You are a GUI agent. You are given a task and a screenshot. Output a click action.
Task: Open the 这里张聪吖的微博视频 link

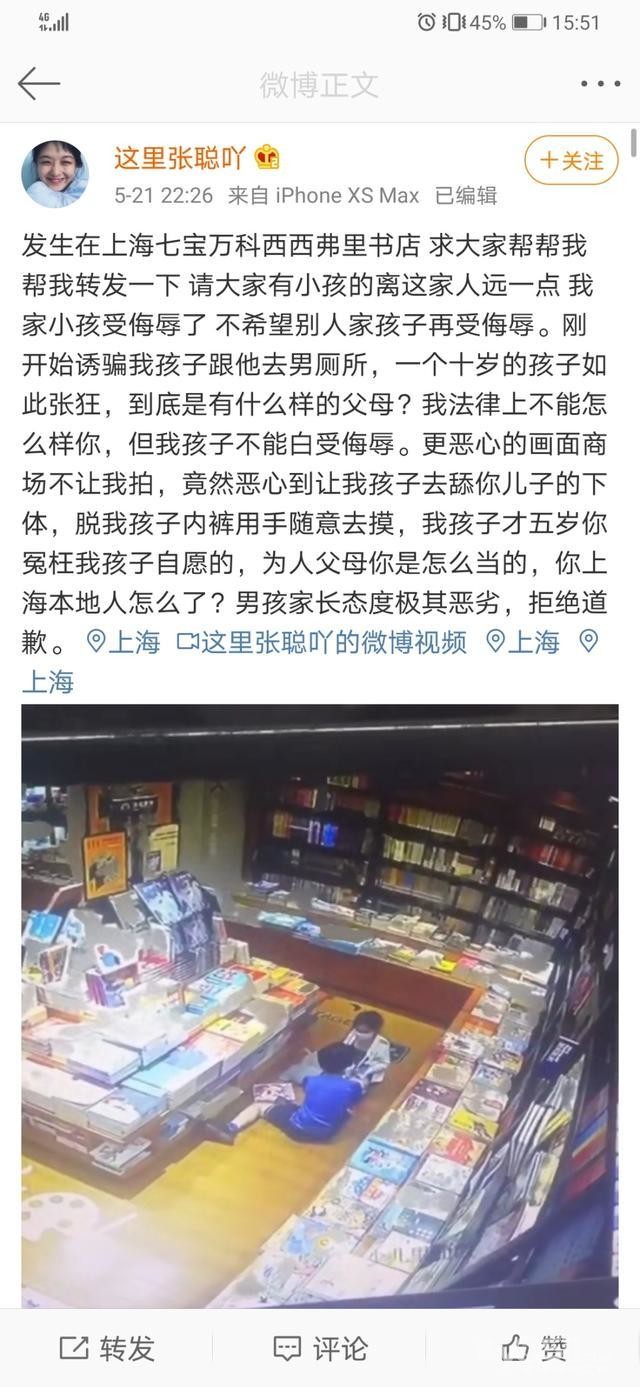[x=322, y=641]
